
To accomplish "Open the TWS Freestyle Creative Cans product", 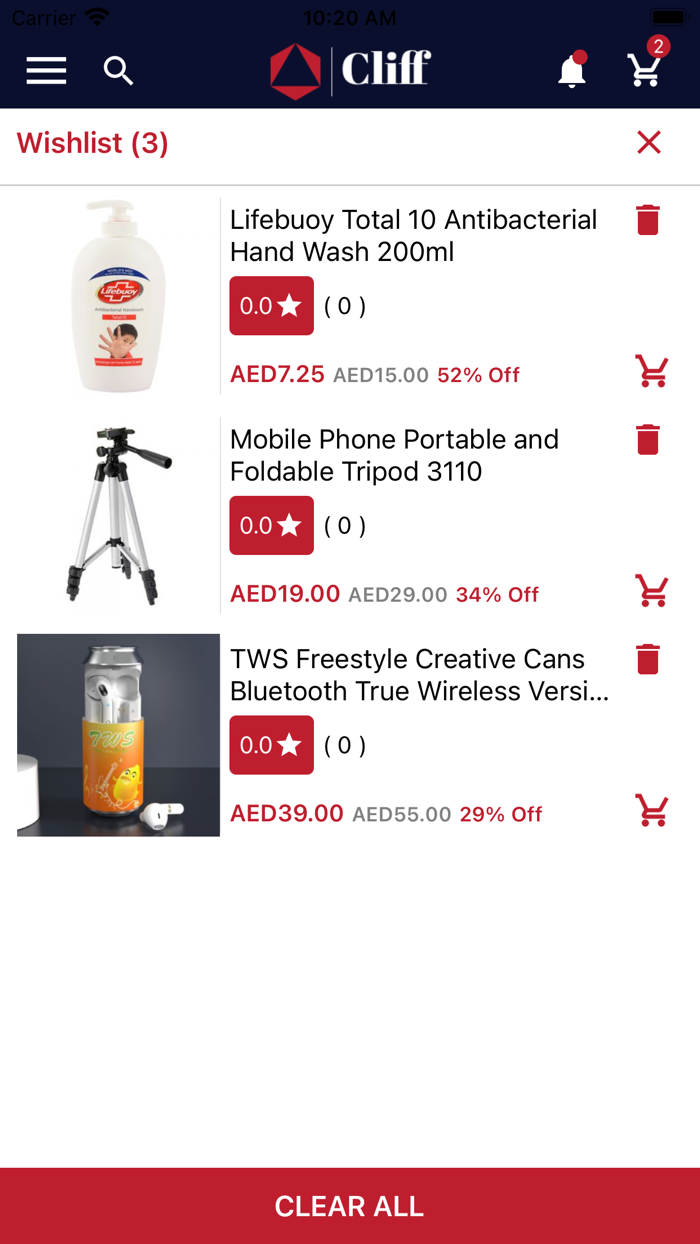I will [418, 675].
